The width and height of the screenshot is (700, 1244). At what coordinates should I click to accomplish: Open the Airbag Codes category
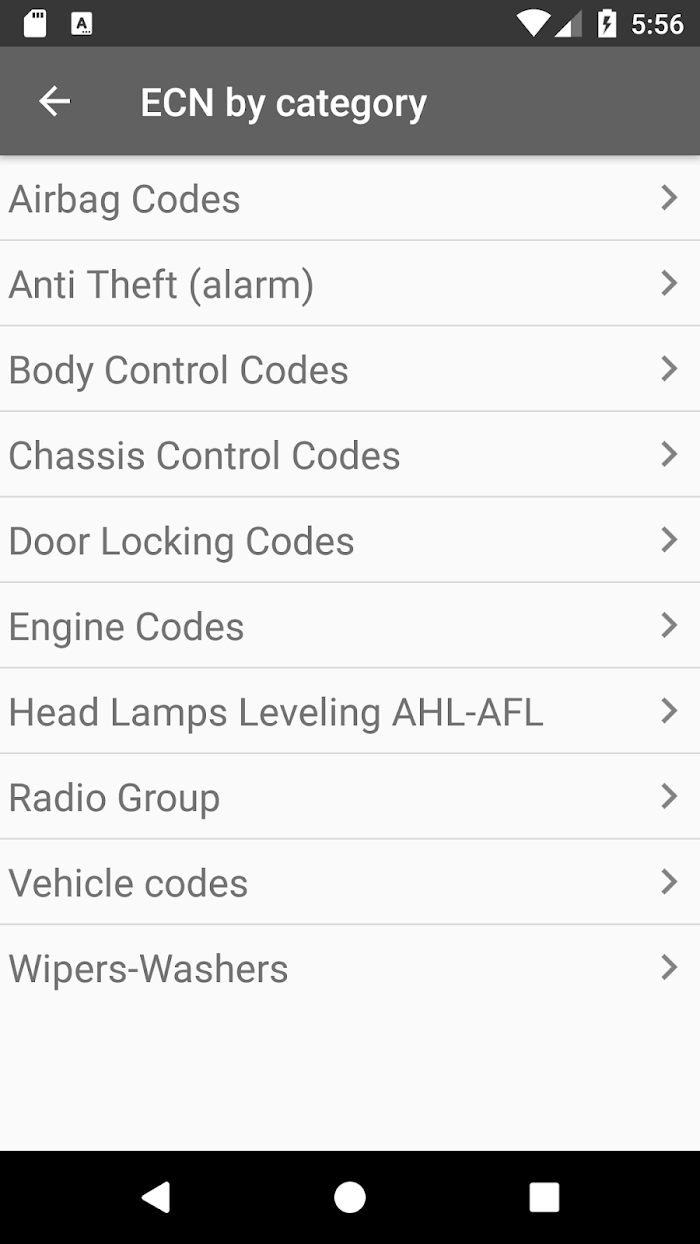click(350, 198)
